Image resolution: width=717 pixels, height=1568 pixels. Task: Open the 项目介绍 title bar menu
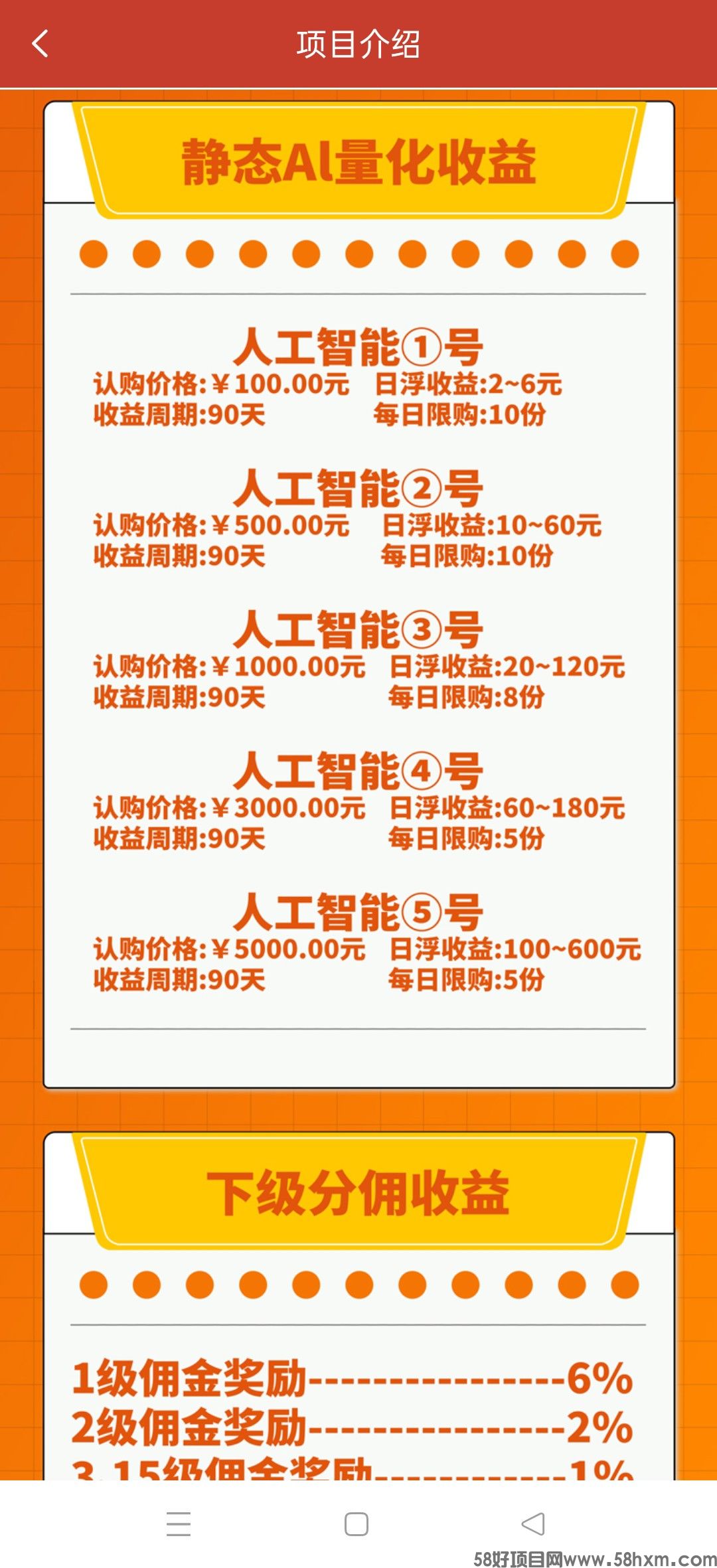coord(358,45)
